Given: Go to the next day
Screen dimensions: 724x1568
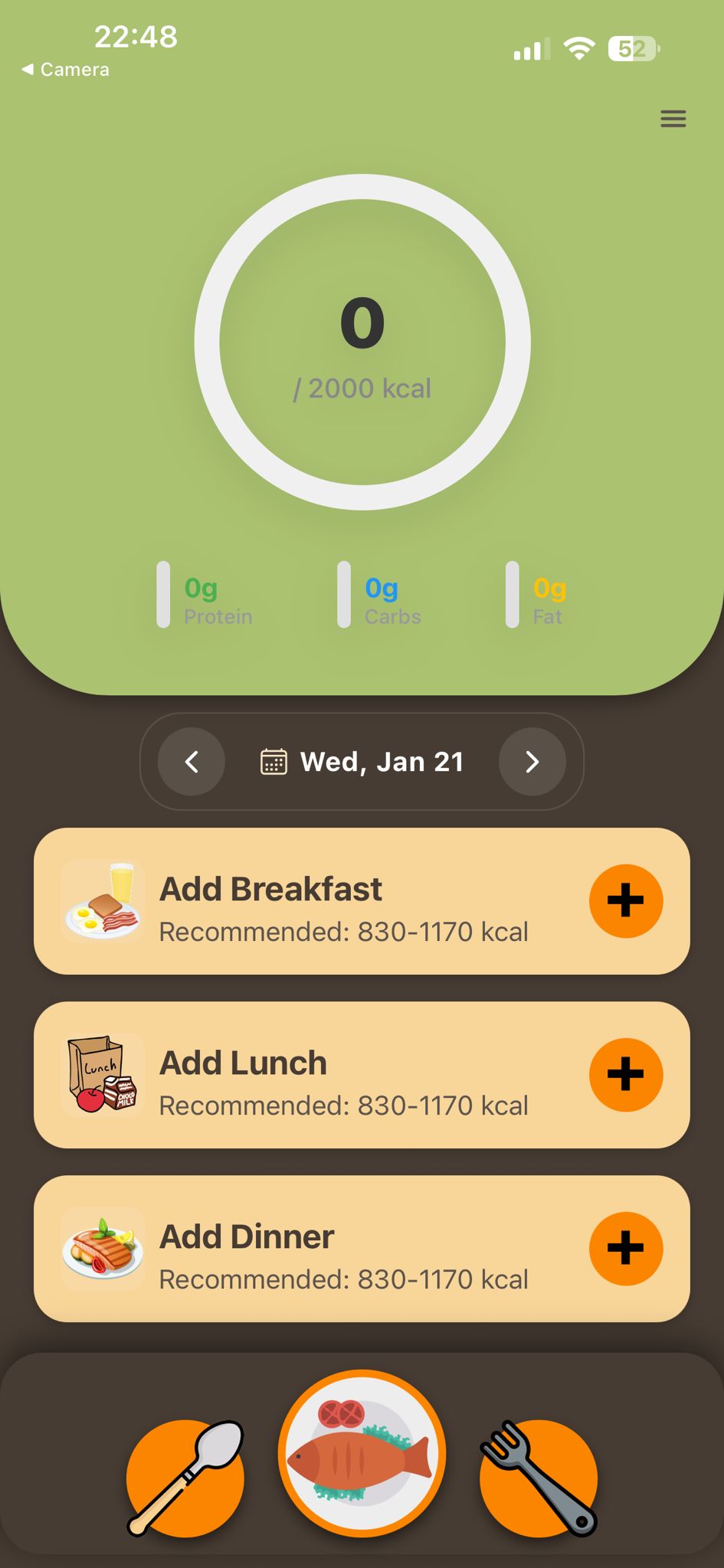Looking at the screenshot, I should coord(532,762).
